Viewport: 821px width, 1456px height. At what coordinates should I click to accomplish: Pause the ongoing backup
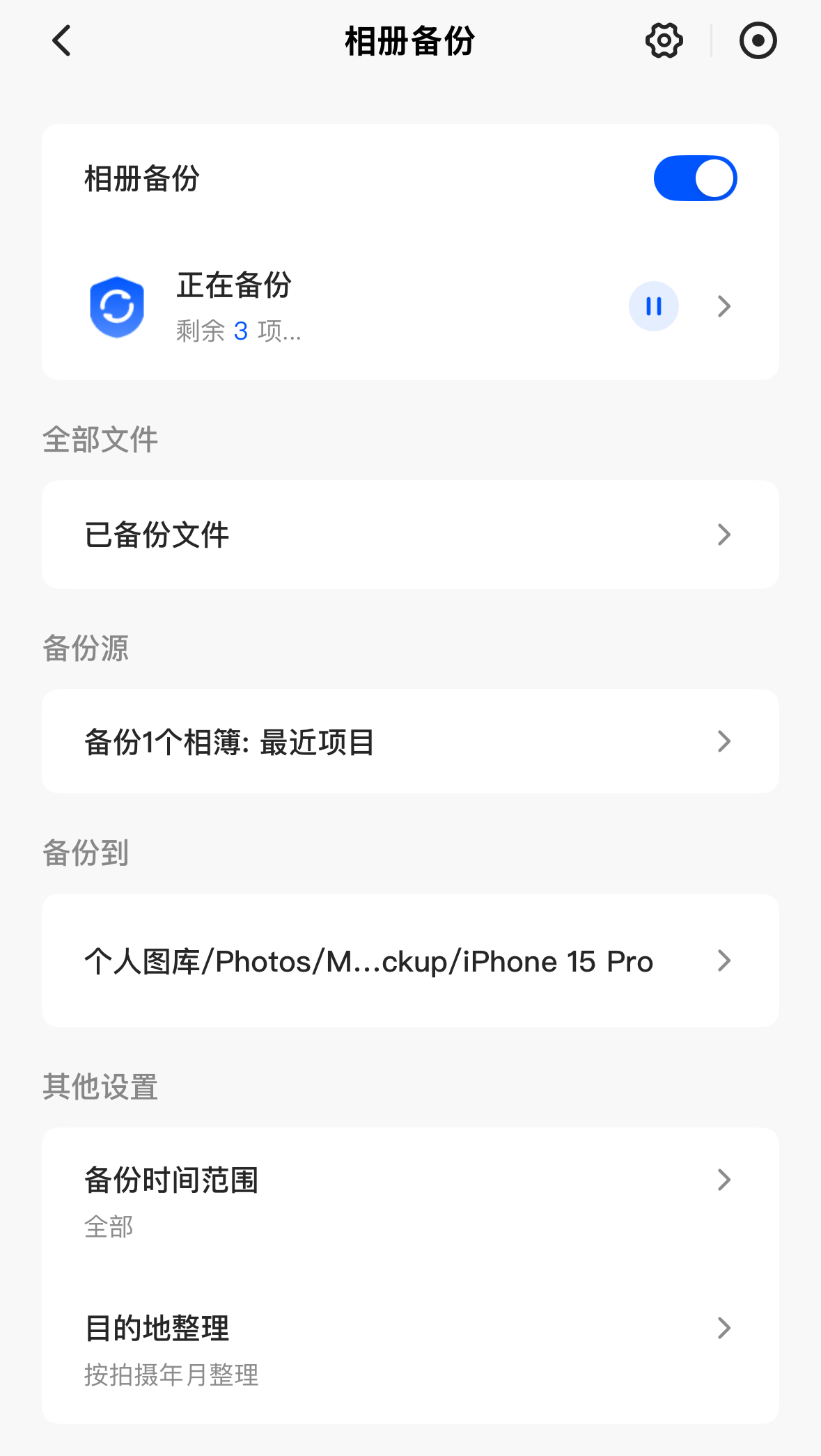(x=653, y=306)
